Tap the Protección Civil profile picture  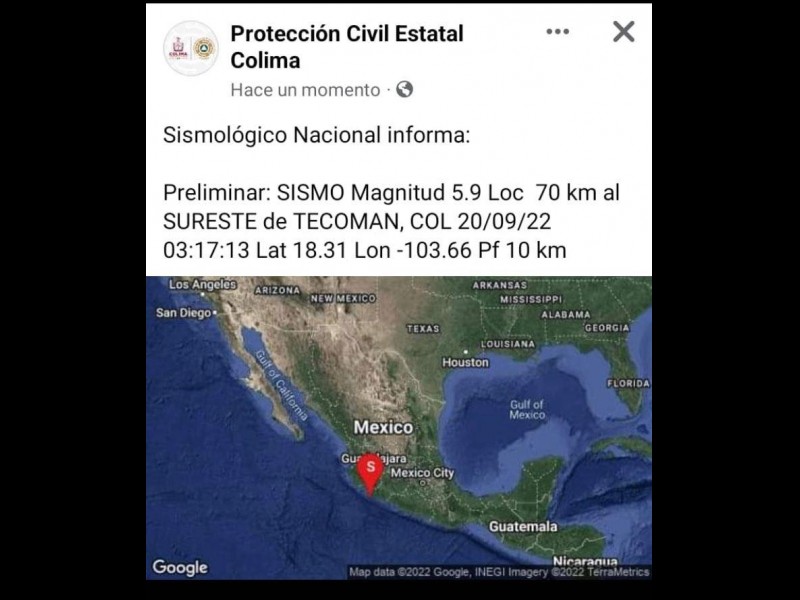[191, 48]
